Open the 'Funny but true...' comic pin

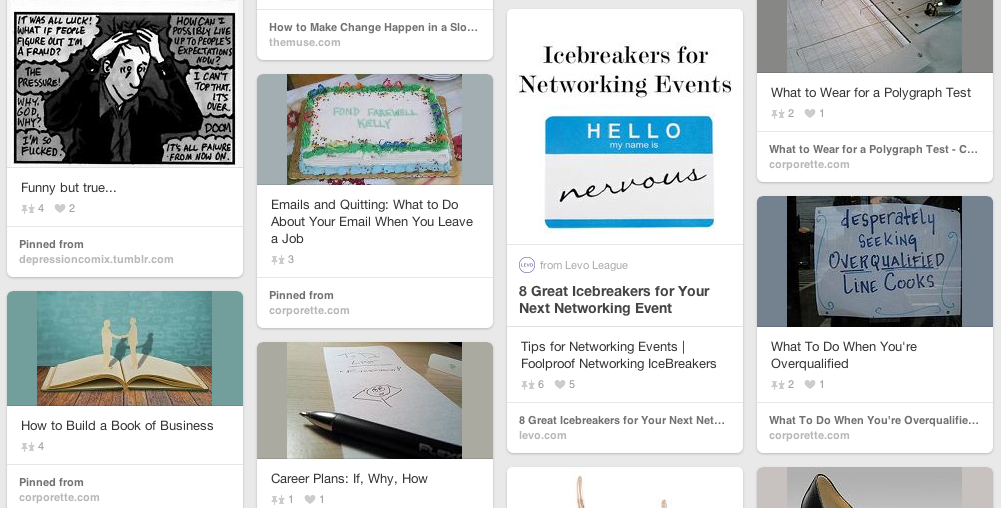pyautogui.click(x=125, y=83)
